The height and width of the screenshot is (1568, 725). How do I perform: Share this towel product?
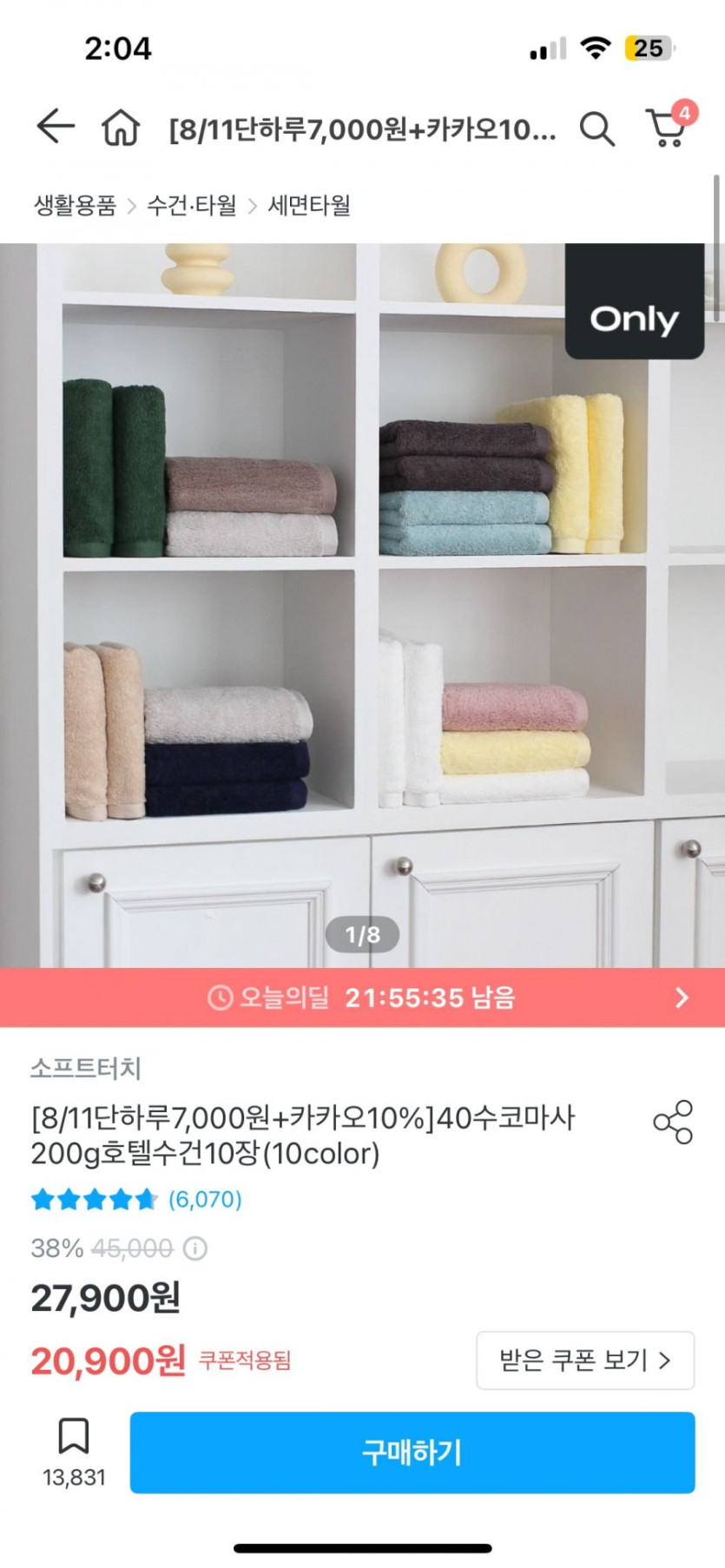tap(673, 1122)
